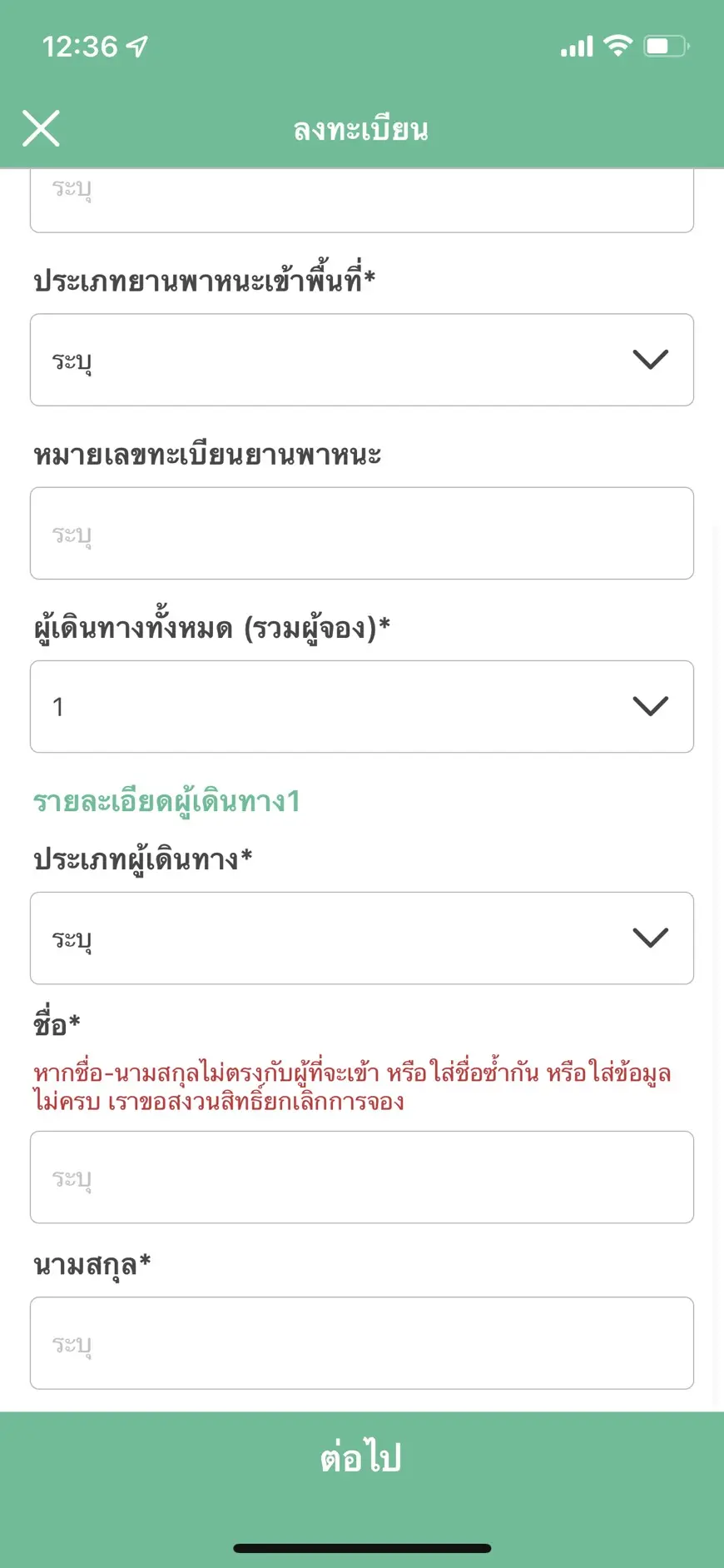Tap the นามสกุล input field
724x1568 pixels.
[x=362, y=1342]
